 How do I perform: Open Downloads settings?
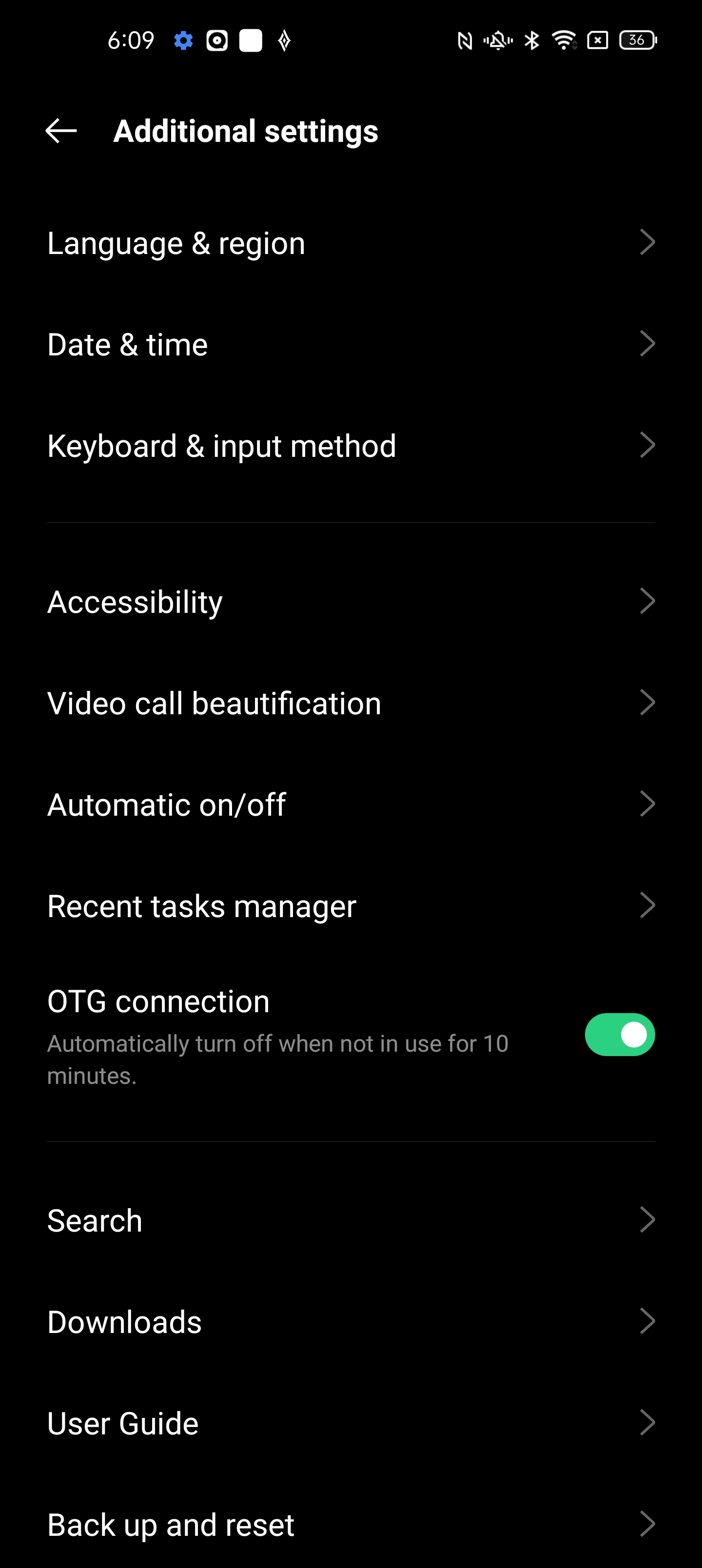point(351,1321)
